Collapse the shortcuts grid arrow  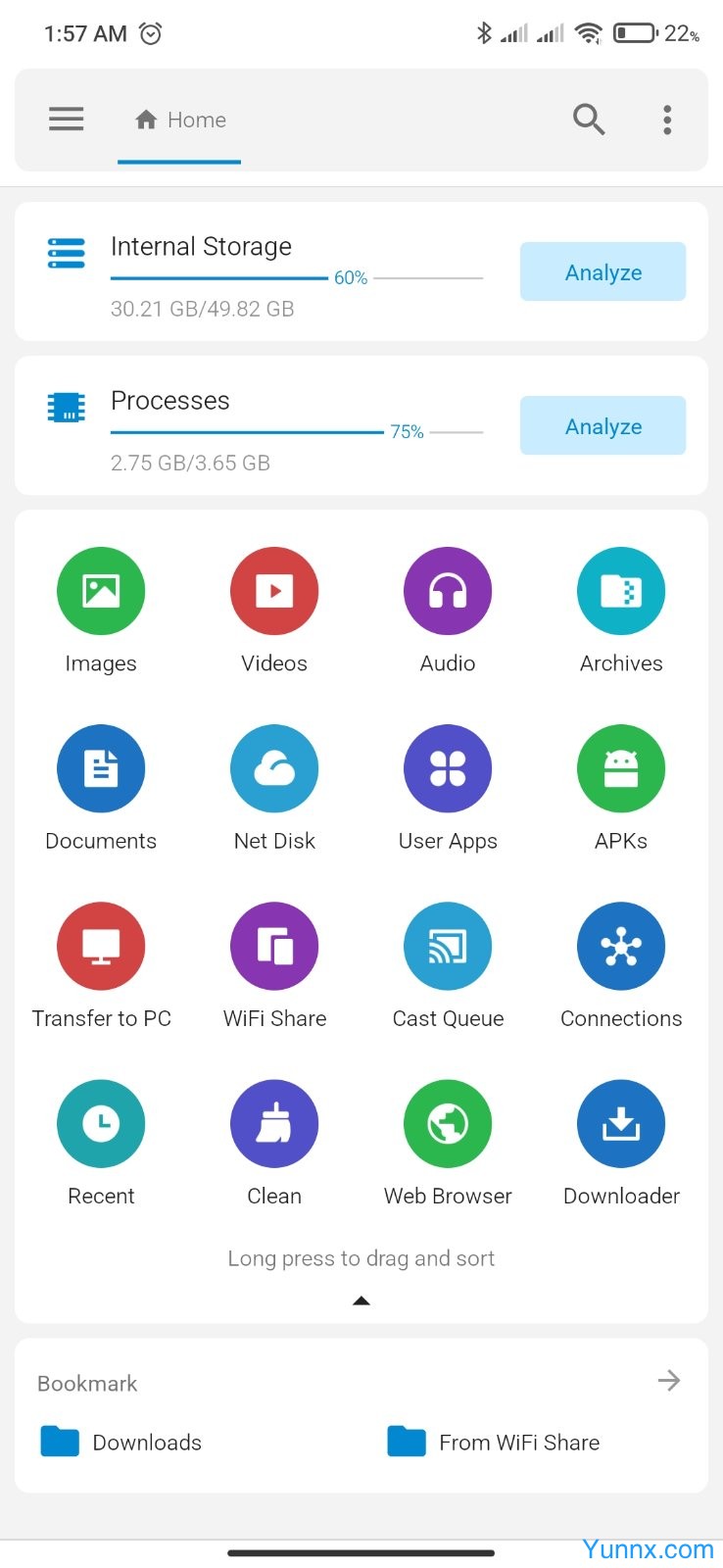pyautogui.click(x=361, y=1300)
